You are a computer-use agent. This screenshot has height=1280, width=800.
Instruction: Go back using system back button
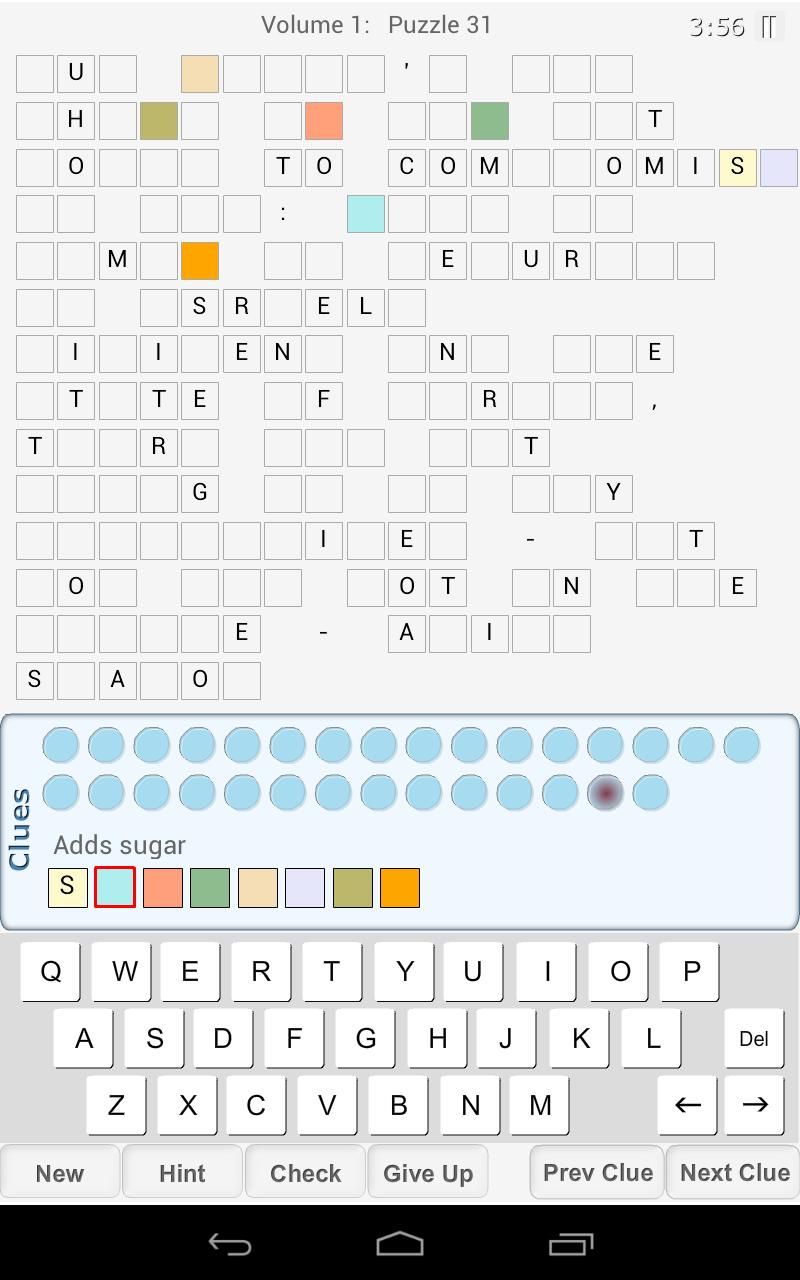(x=229, y=1244)
